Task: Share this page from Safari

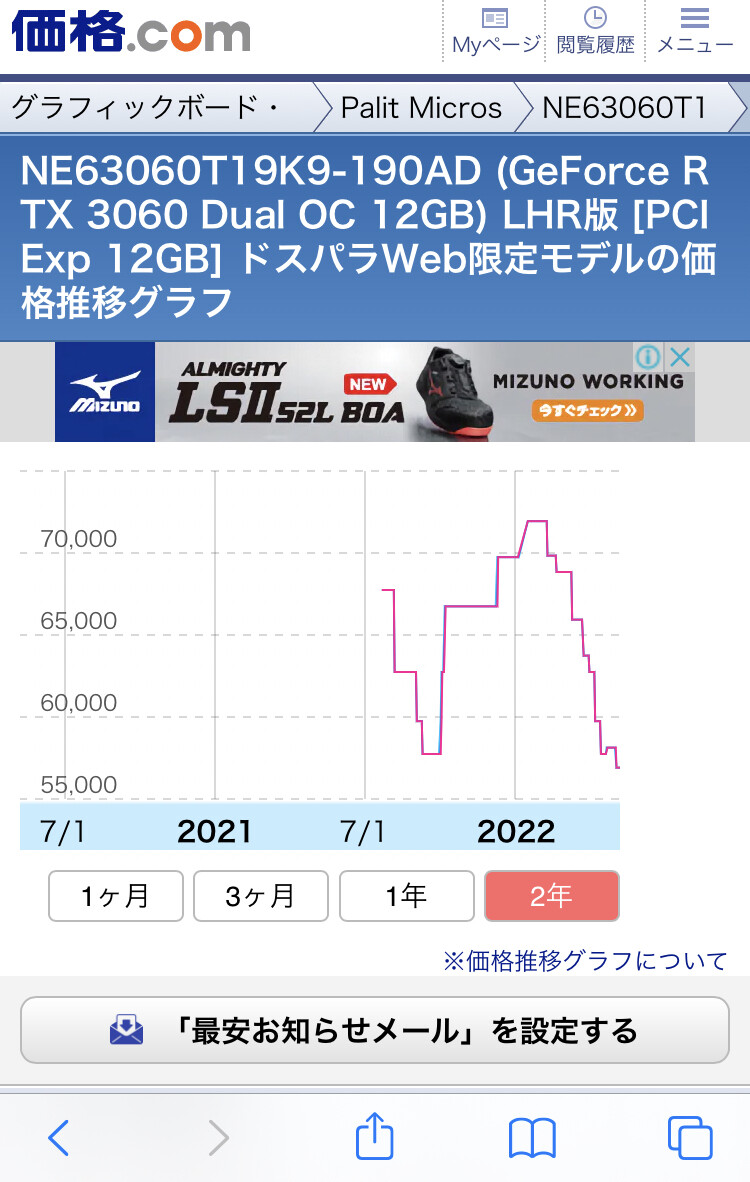Action: pyautogui.click(x=375, y=1138)
